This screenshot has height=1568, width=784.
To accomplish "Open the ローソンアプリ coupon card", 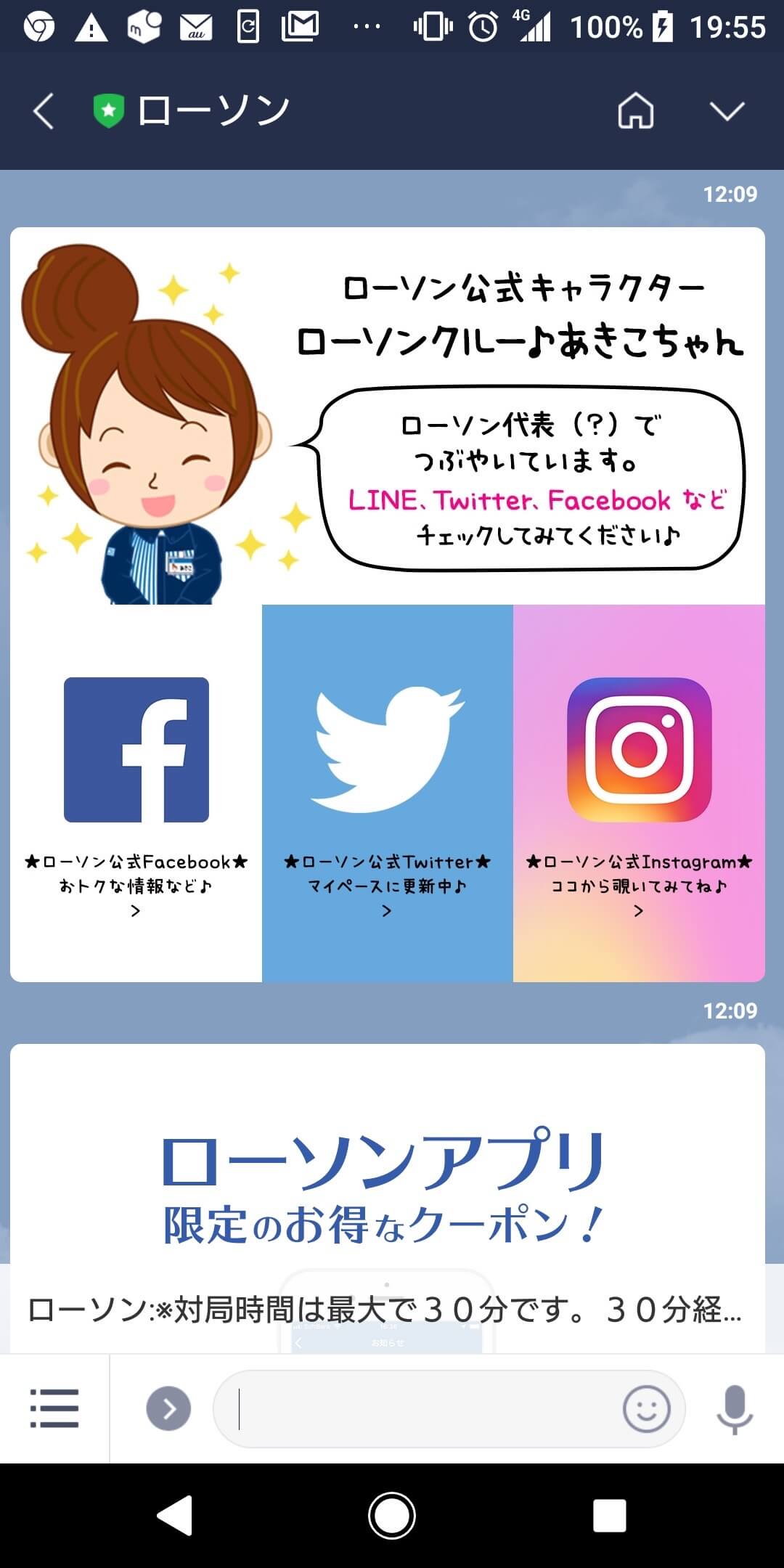I will (x=387, y=1176).
